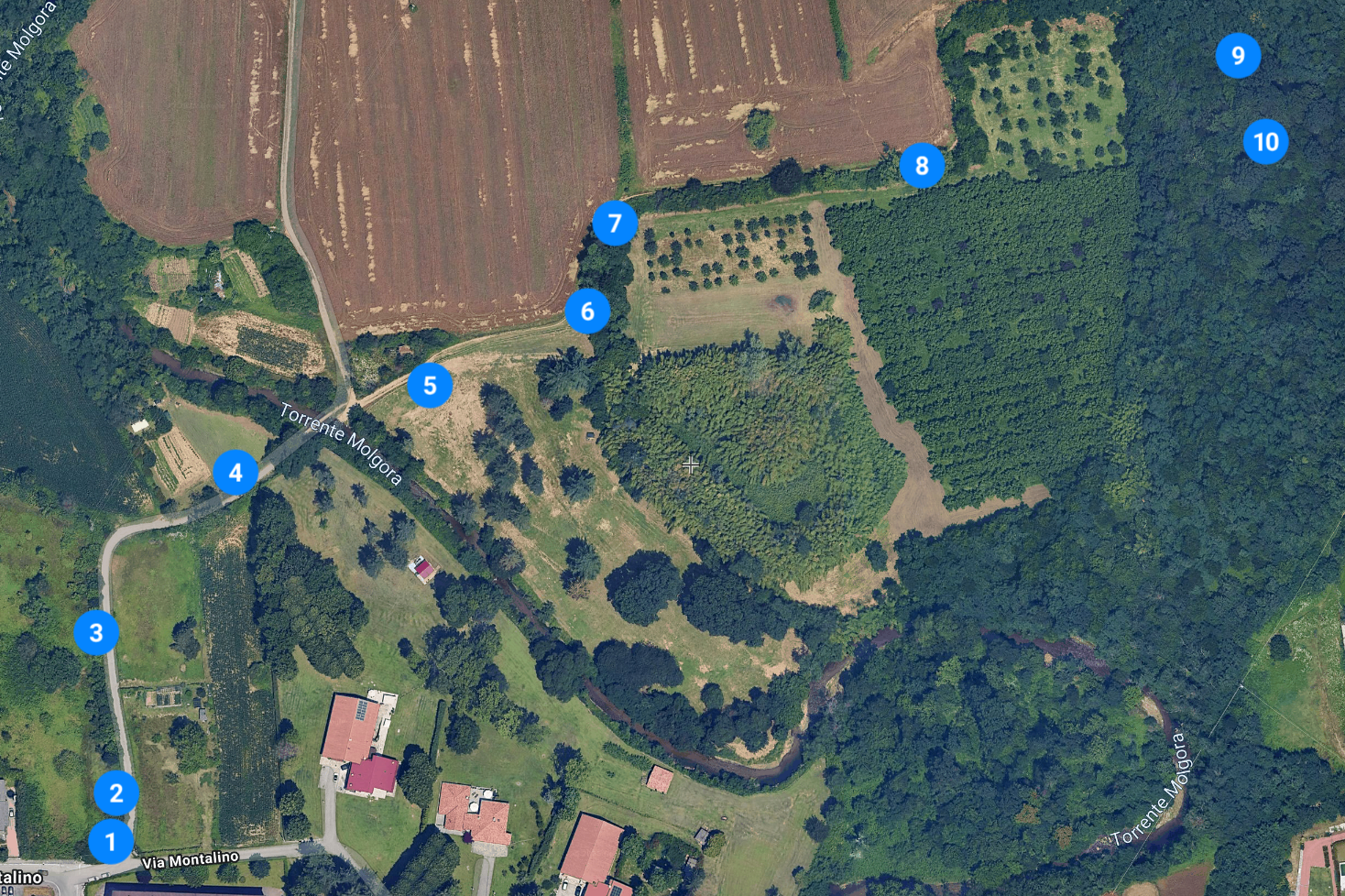The width and height of the screenshot is (1345, 896).
Task: Tap waypoint marker number 7
Action: coord(615,224)
